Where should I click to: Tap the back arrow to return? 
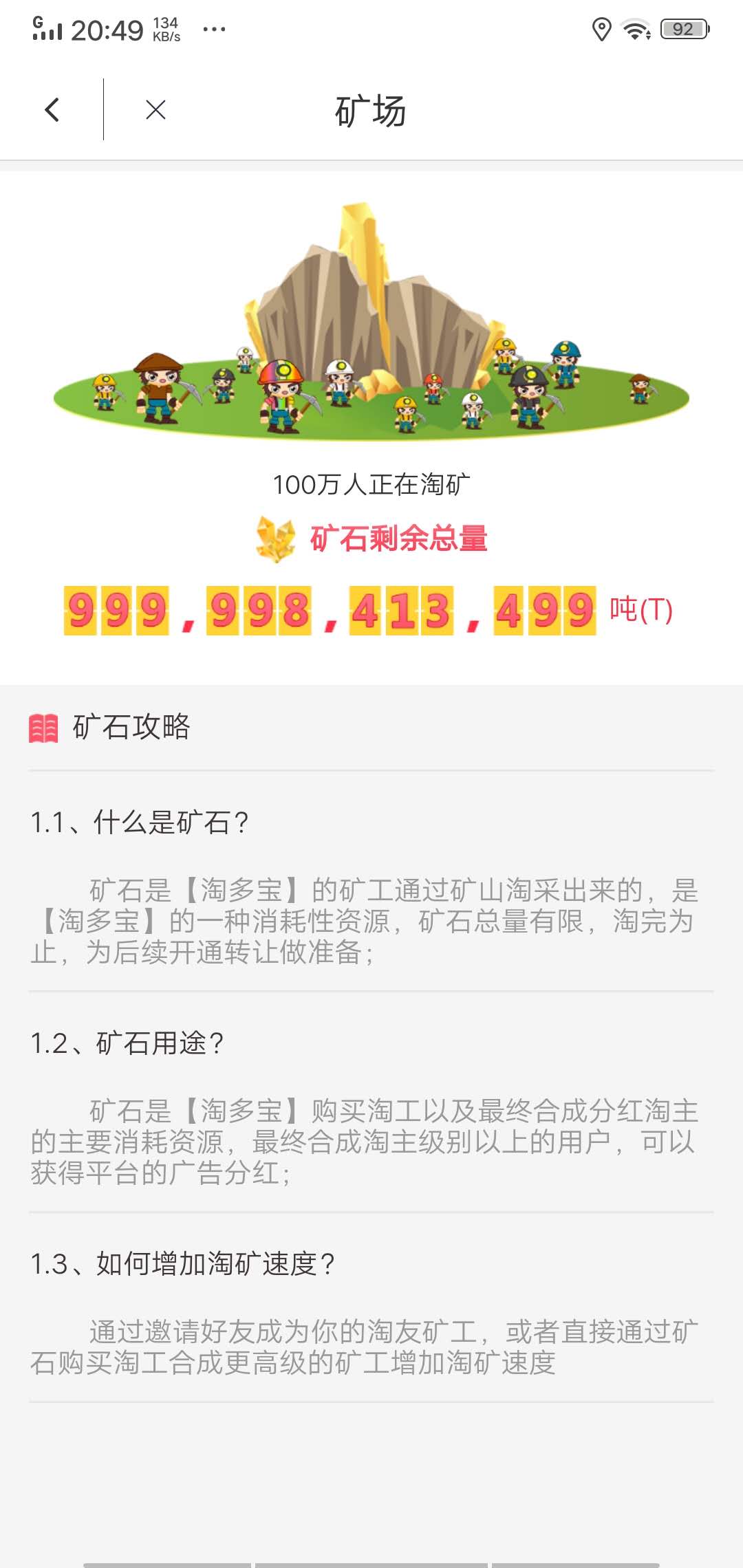52,109
